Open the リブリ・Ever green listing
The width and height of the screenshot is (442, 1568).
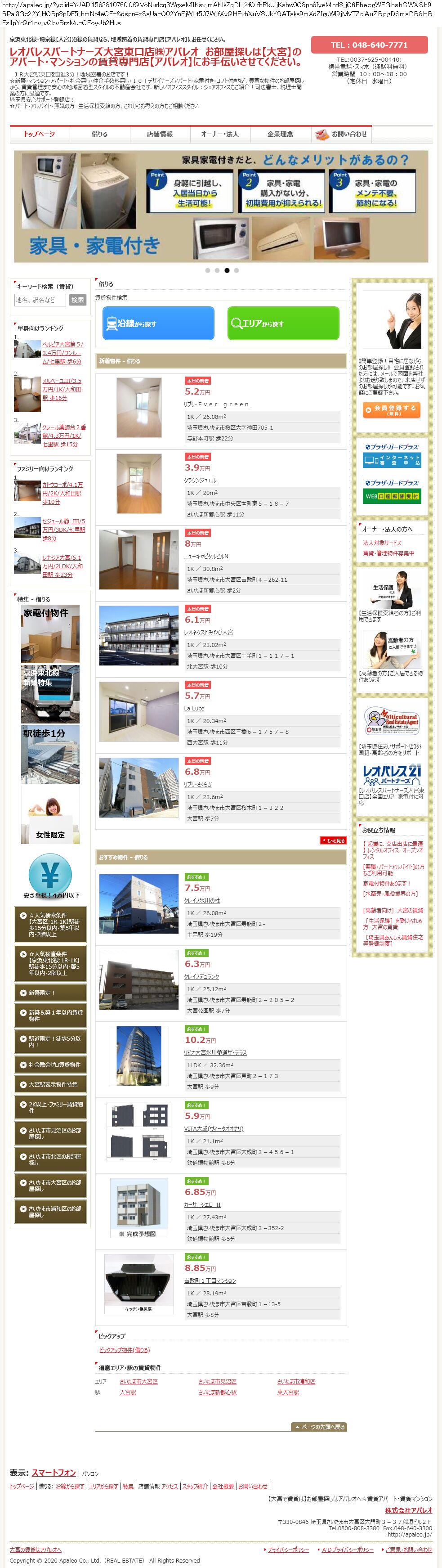click(216, 404)
